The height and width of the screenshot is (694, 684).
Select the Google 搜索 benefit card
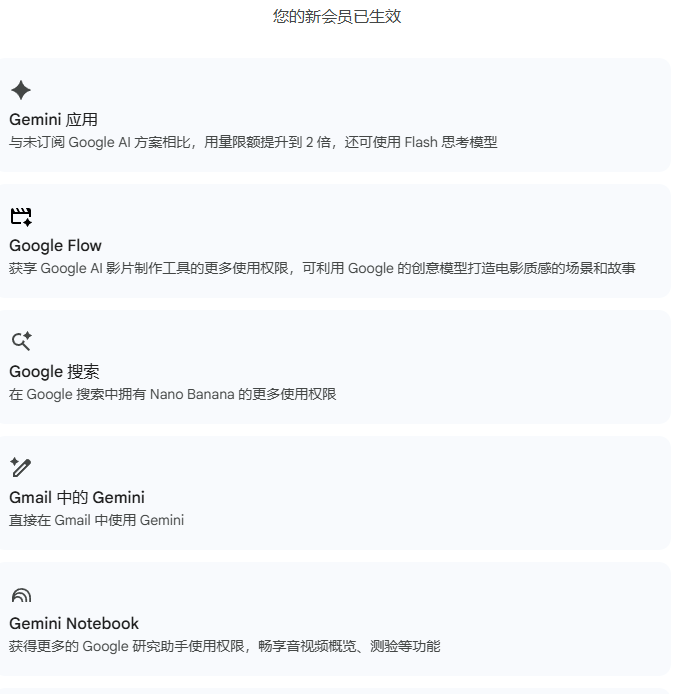(x=335, y=367)
